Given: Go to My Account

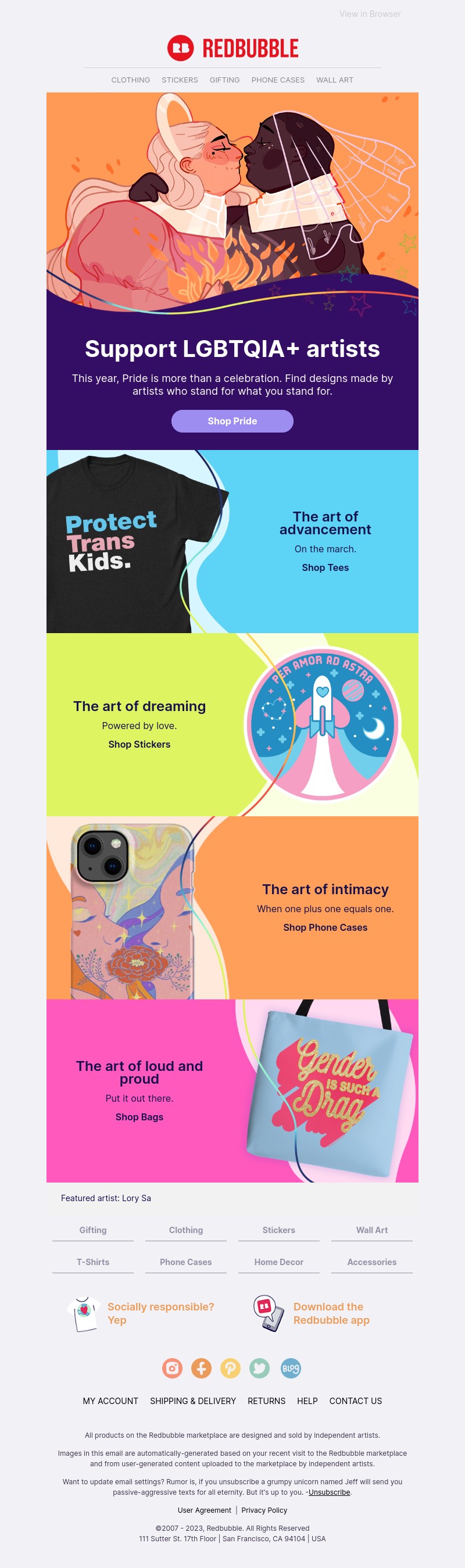Looking at the screenshot, I should point(110,1401).
